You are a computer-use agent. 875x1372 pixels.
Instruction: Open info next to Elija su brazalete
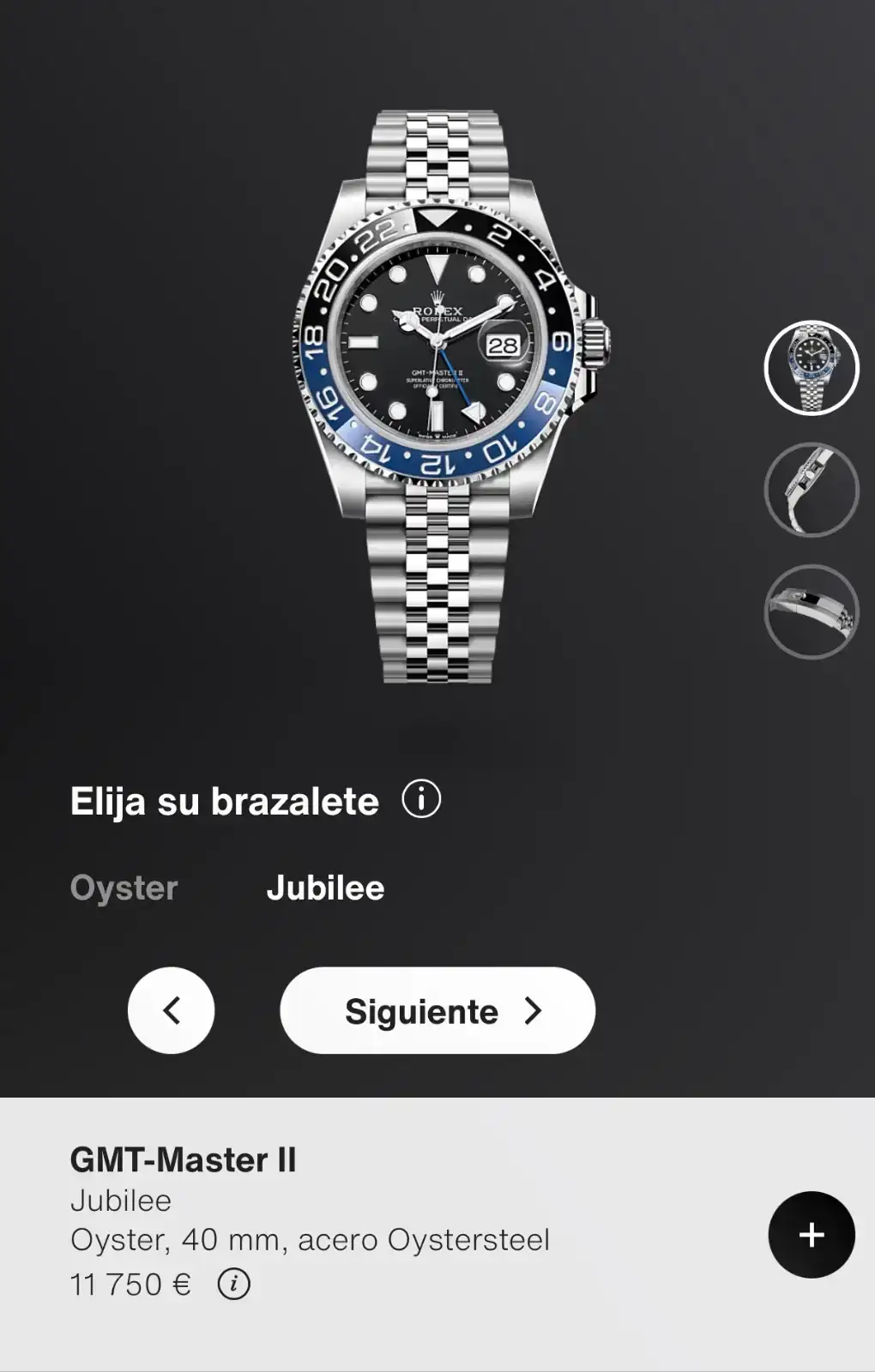tap(421, 799)
